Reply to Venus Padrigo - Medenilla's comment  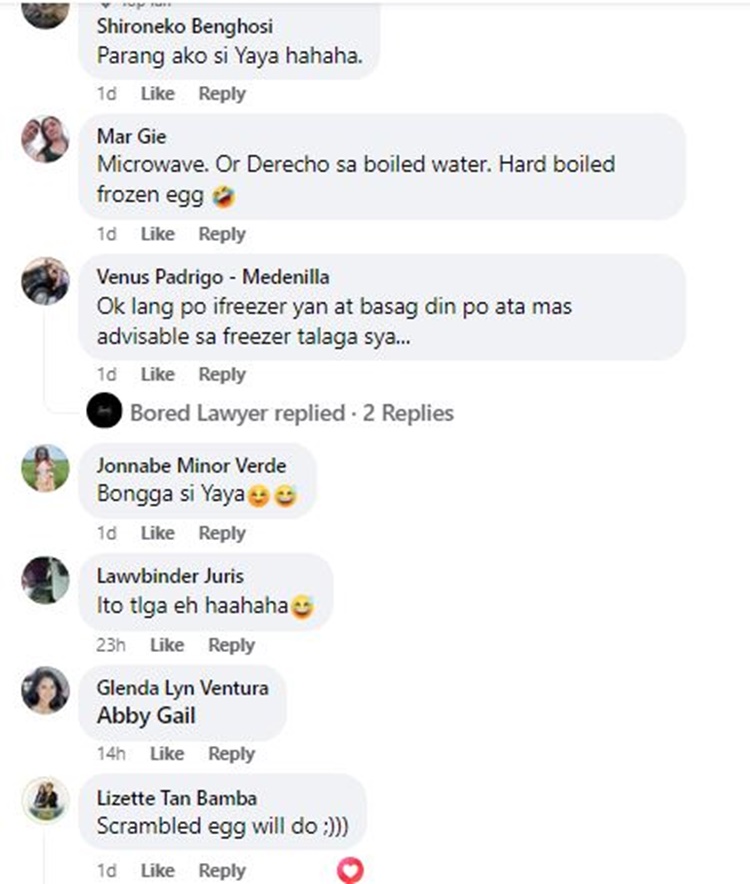pos(221,374)
